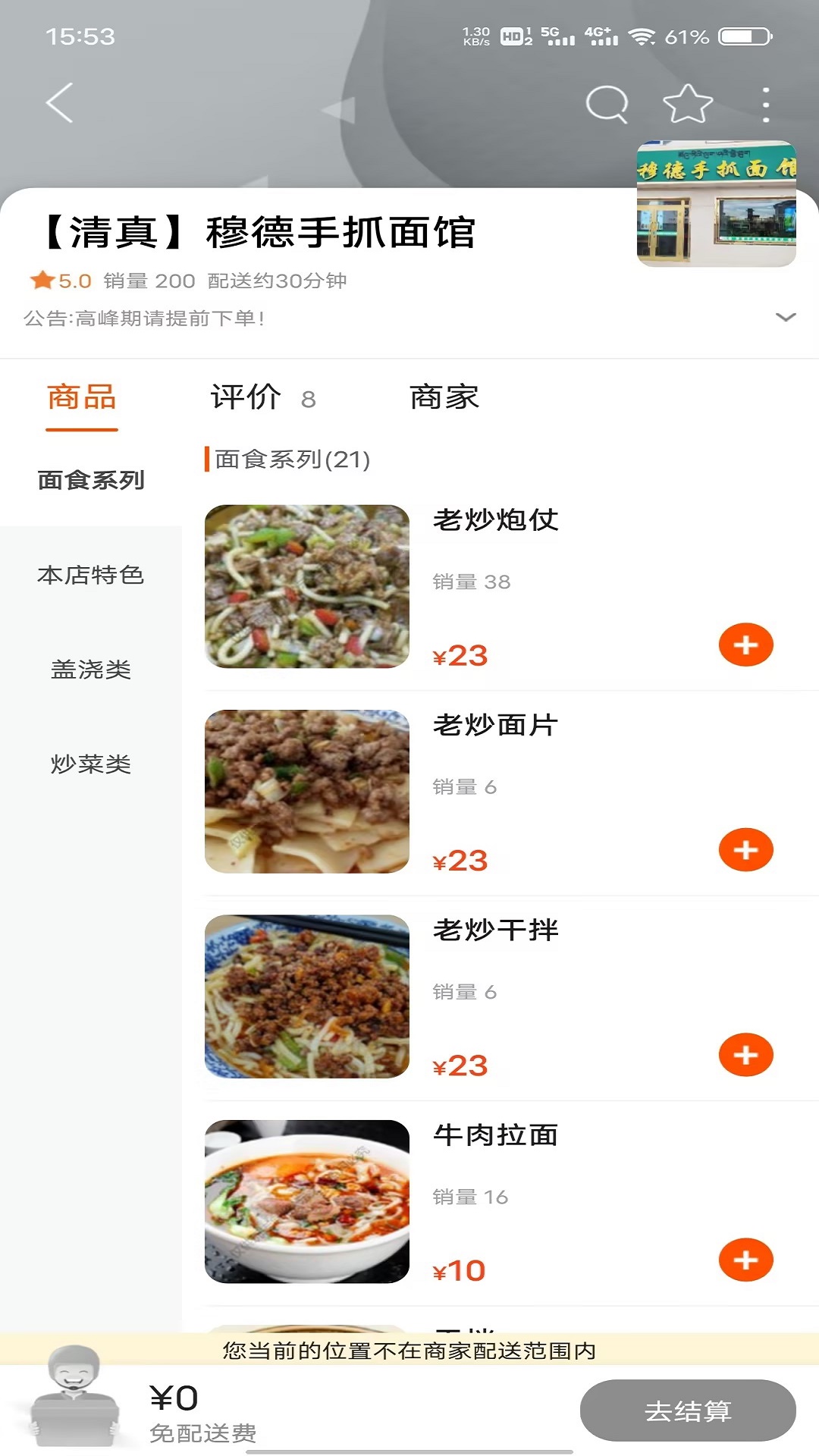This screenshot has width=819, height=1456.
Task: Add 老炒面片 using the plus icon
Action: (x=746, y=849)
